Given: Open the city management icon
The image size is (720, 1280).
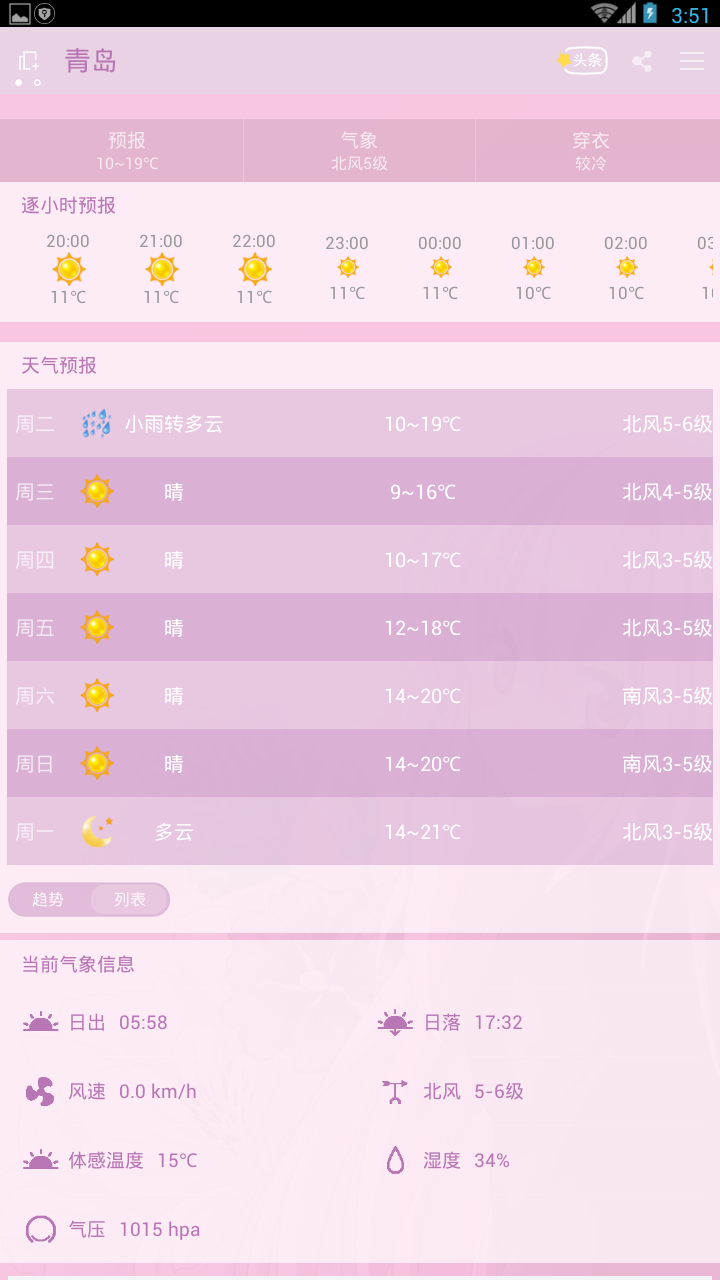Looking at the screenshot, I should point(29,61).
